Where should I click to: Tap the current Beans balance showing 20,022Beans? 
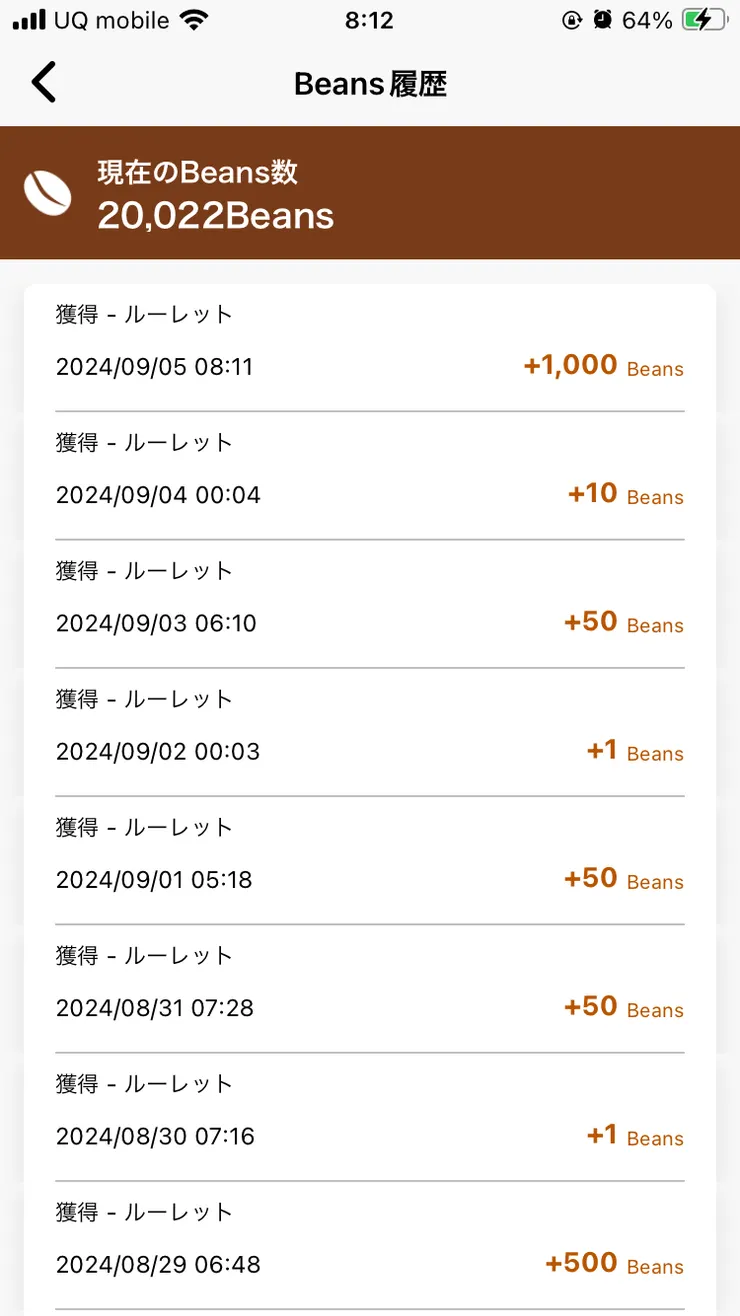(x=215, y=216)
